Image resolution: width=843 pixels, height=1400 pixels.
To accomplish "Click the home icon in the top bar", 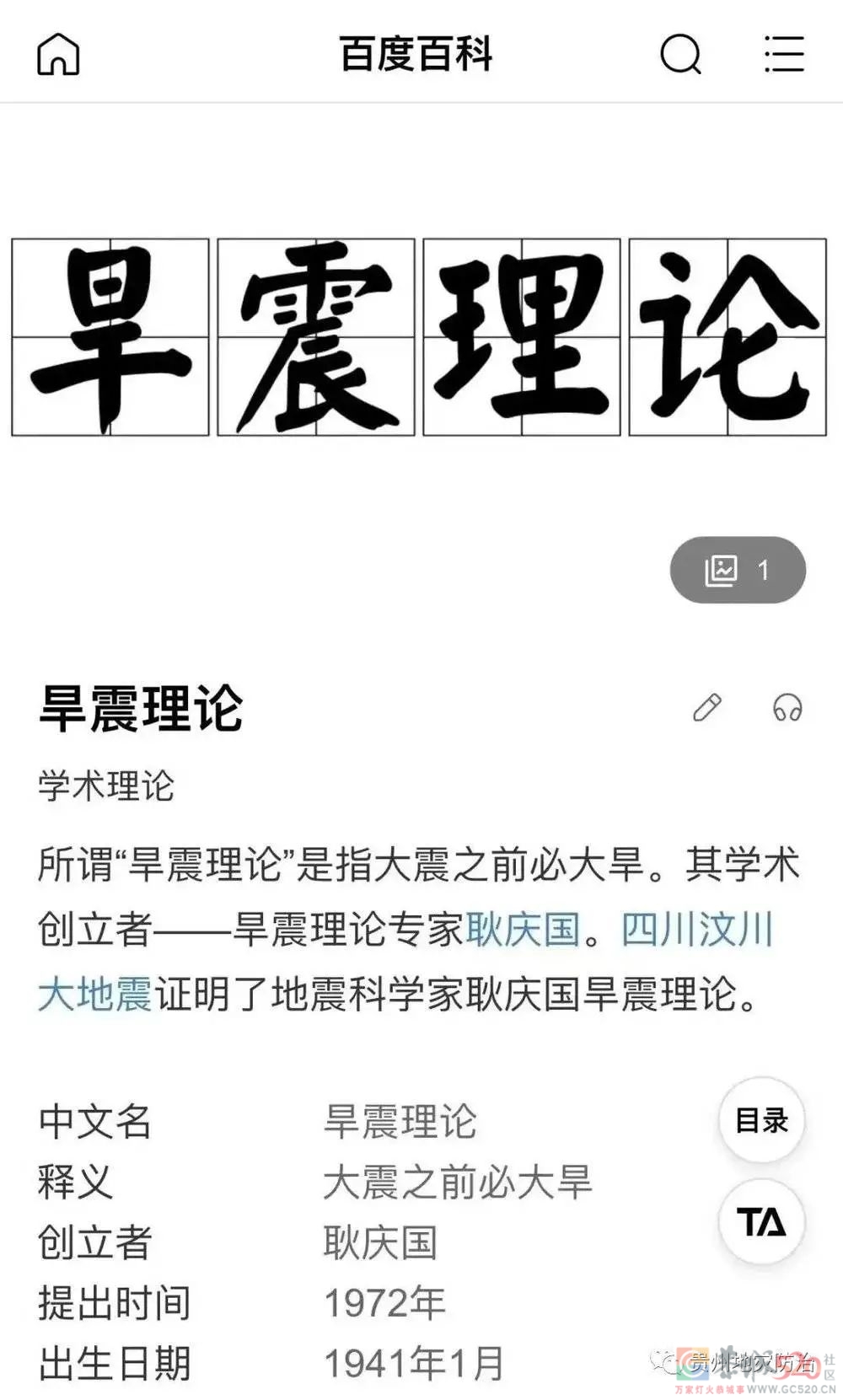I will click(x=58, y=54).
